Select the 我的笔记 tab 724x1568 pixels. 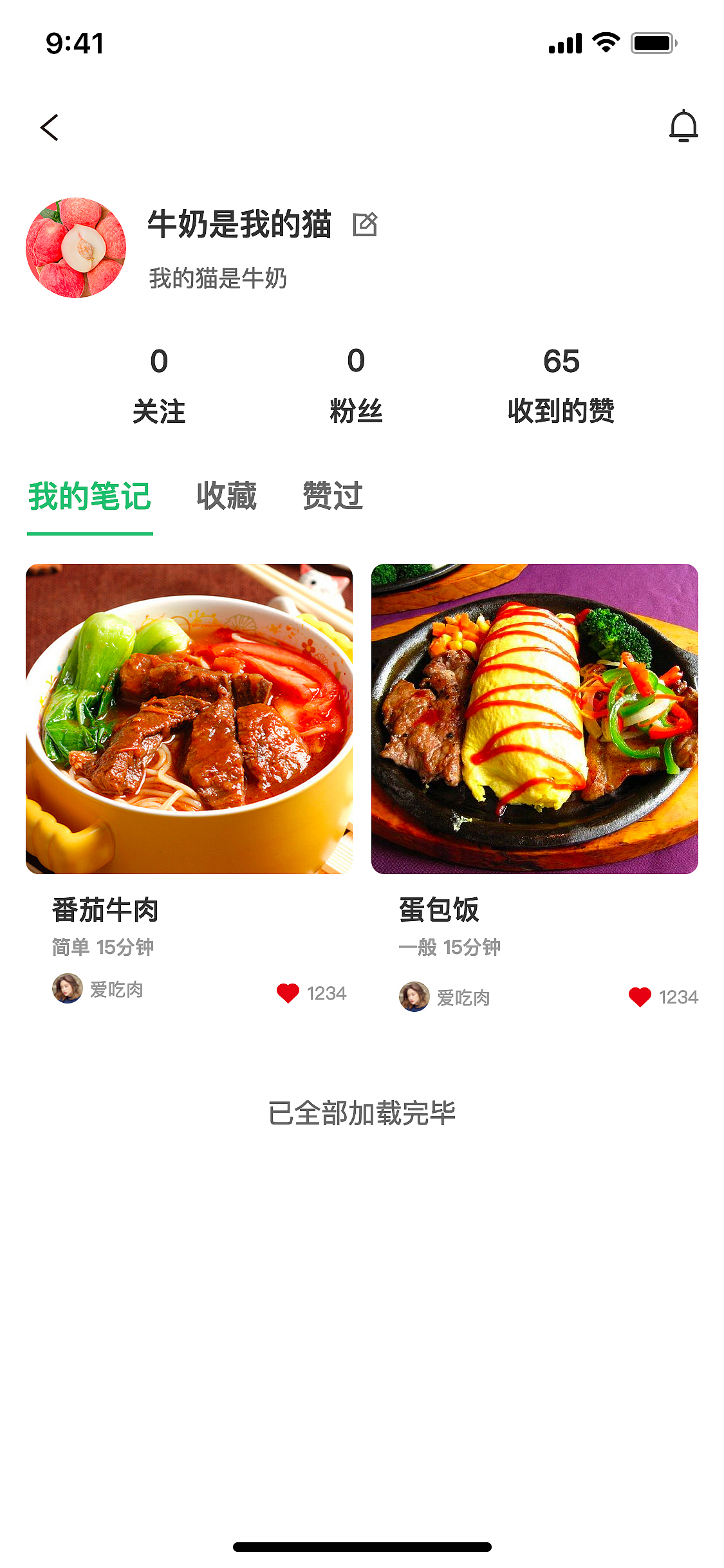coord(90,496)
